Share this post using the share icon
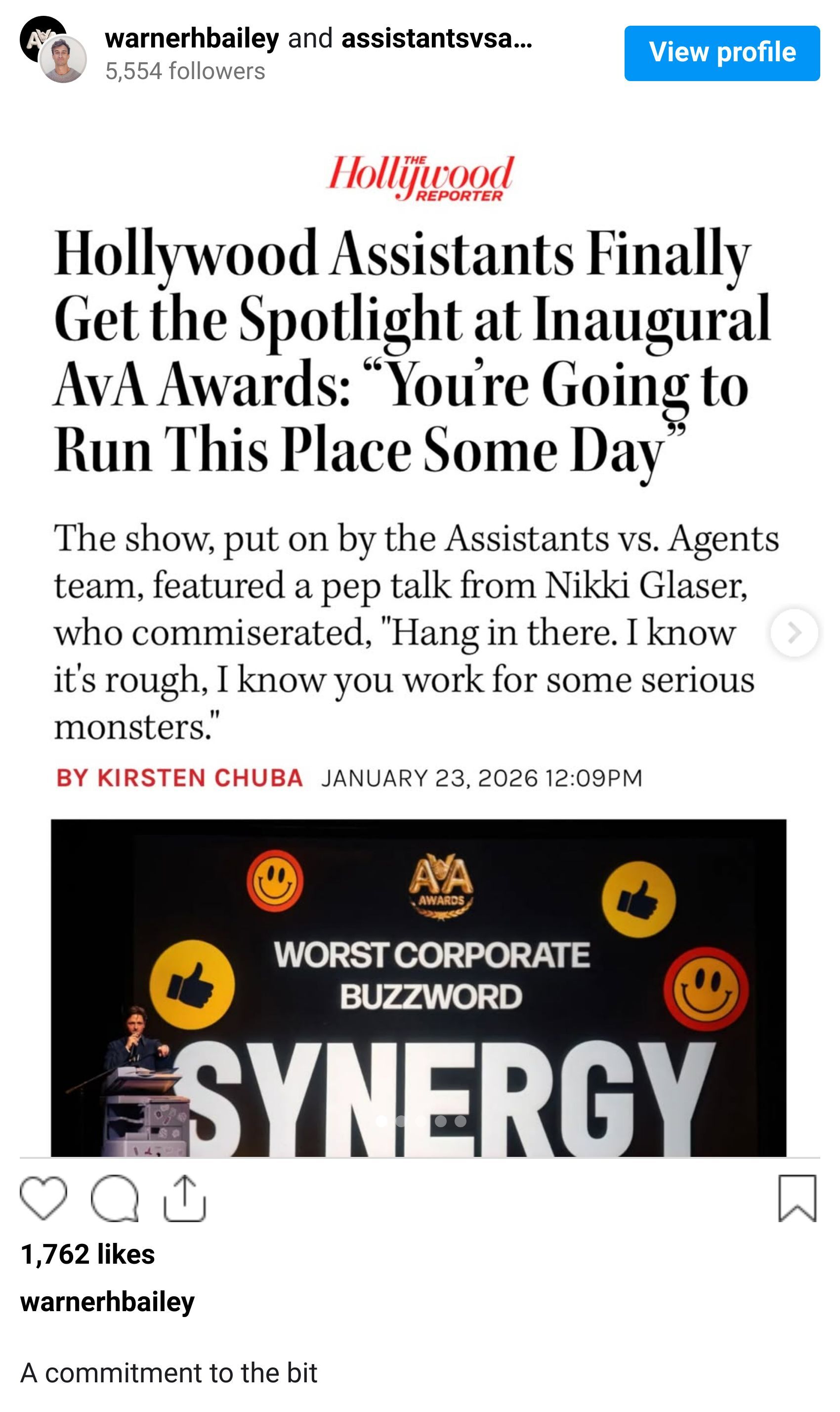The height and width of the screenshot is (1412, 840). pyautogui.click(x=184, y=1198)
